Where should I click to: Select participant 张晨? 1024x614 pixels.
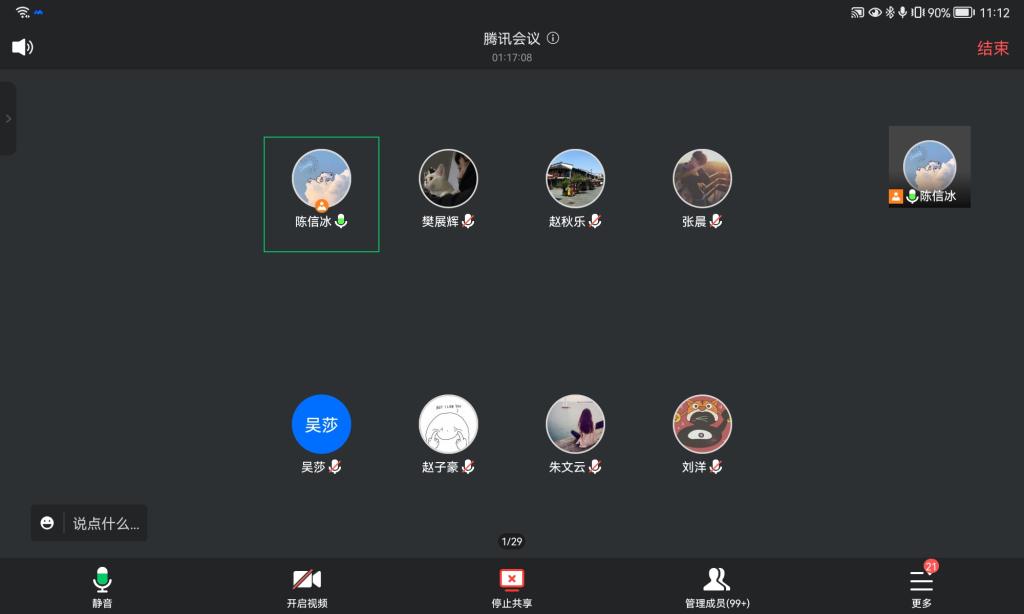(702, 179)
